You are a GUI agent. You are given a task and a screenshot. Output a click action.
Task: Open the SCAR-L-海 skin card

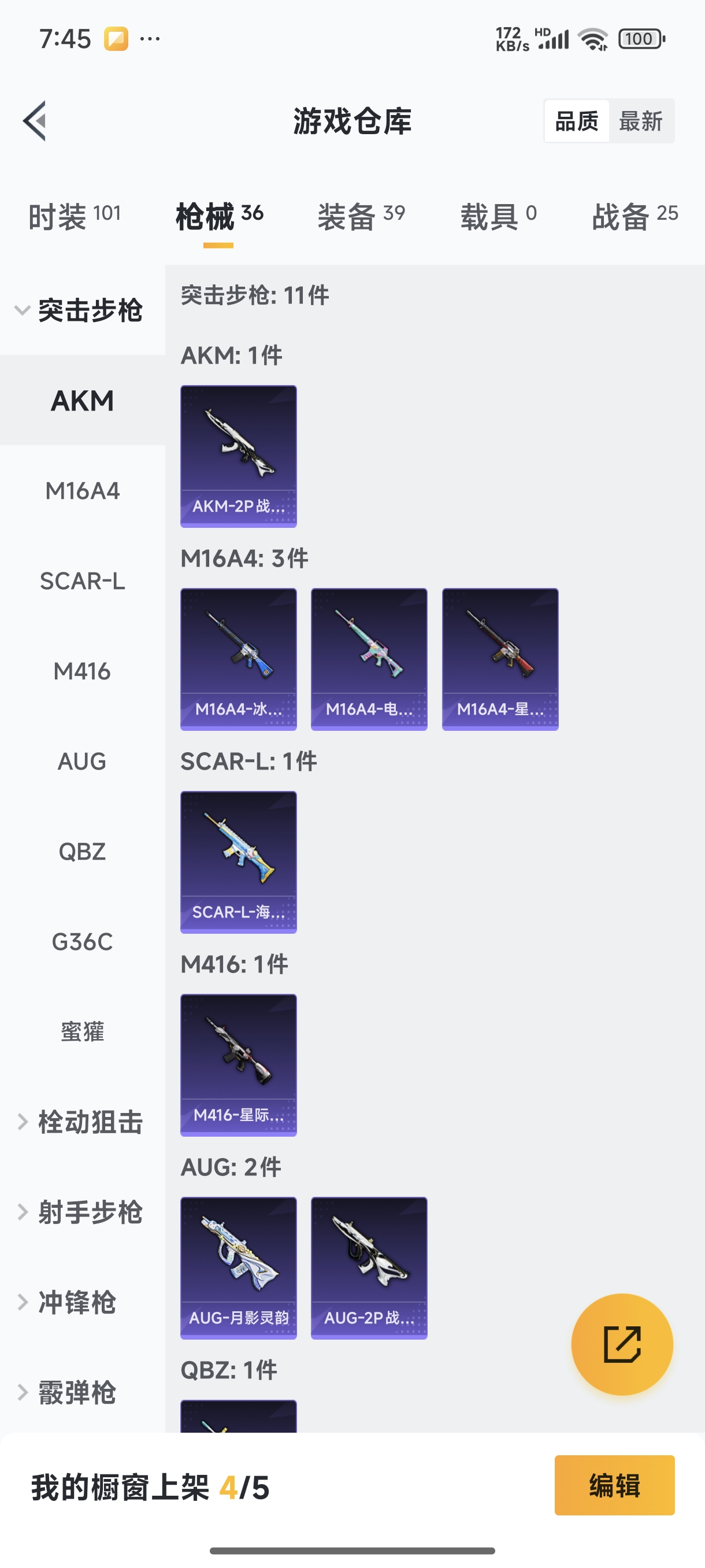coord(239,861)
